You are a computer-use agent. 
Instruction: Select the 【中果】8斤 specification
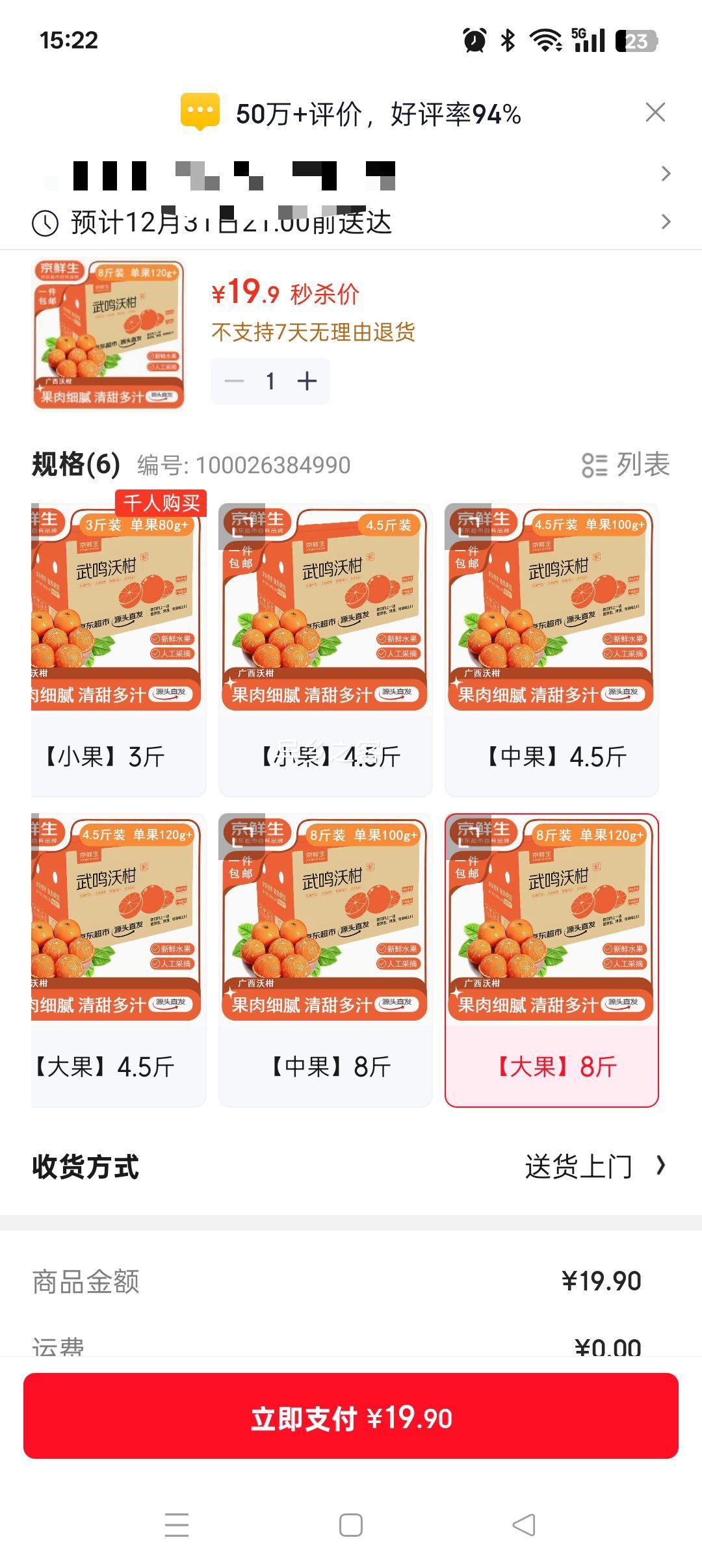[325, 1066]
